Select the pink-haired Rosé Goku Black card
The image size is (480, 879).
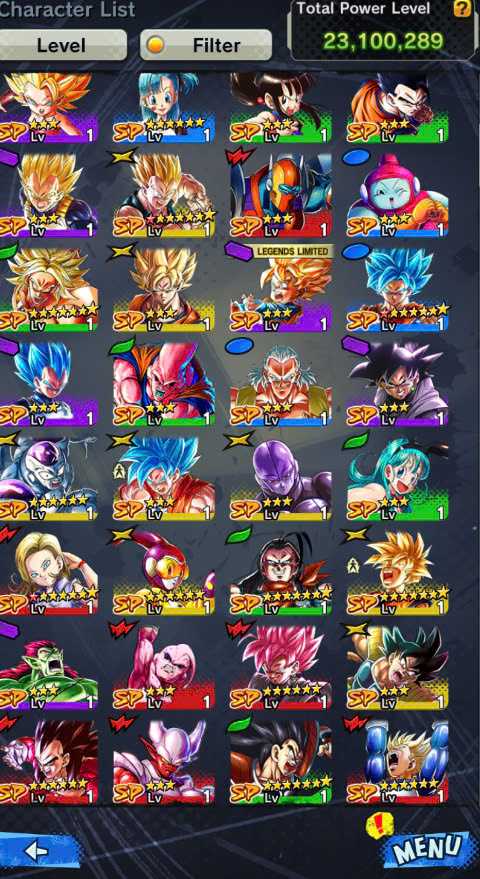(280, 665)
